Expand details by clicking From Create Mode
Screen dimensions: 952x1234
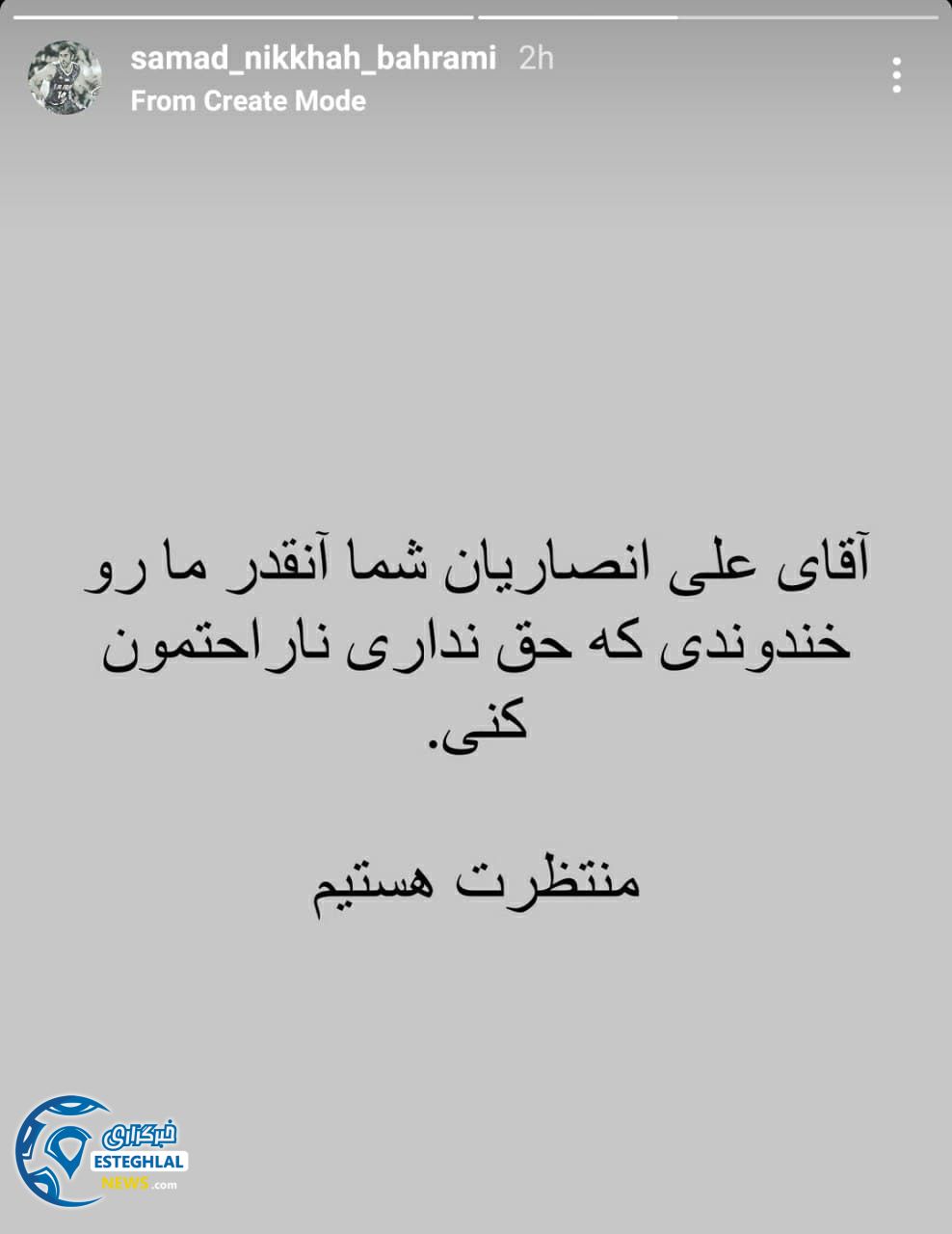pos(249,99)
